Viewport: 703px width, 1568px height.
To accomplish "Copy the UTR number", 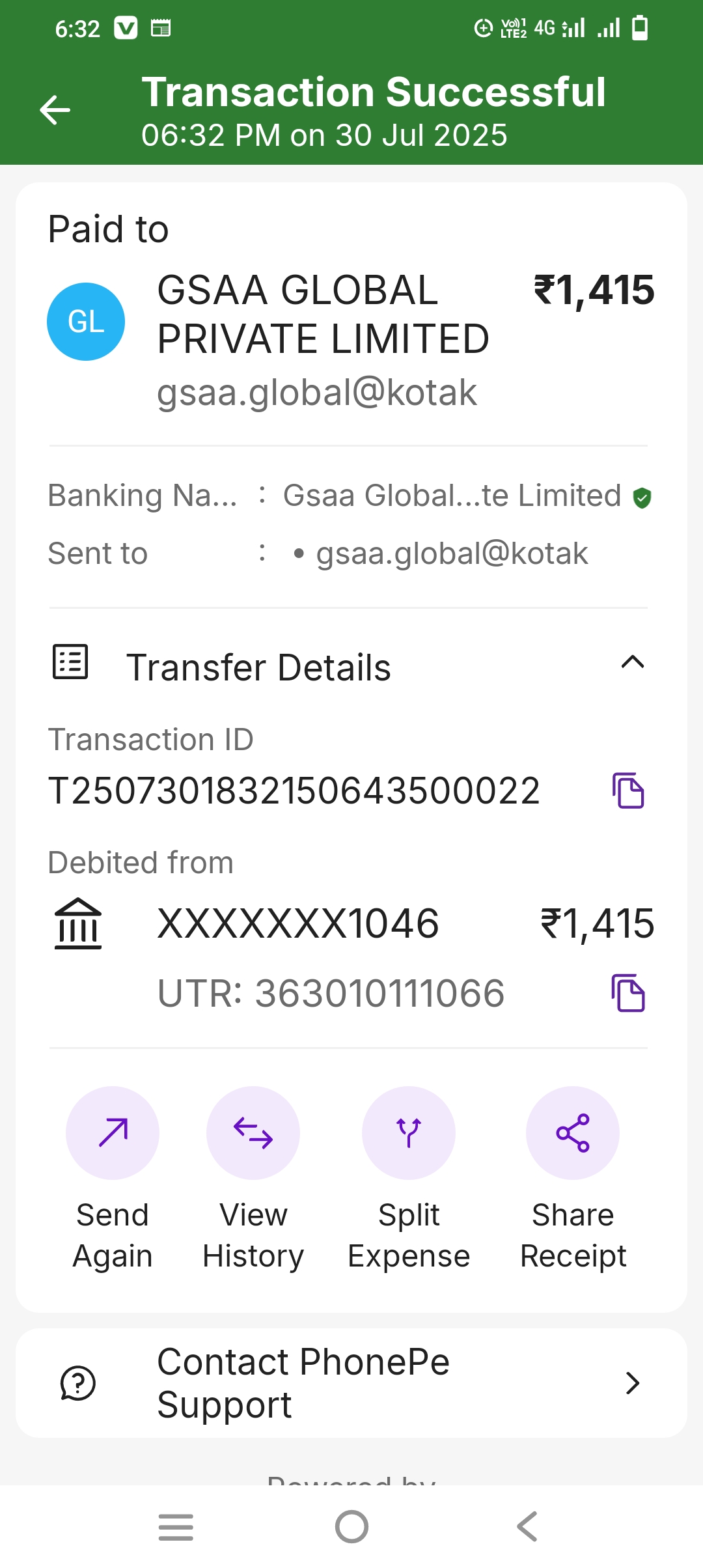I will coord(628,993).
